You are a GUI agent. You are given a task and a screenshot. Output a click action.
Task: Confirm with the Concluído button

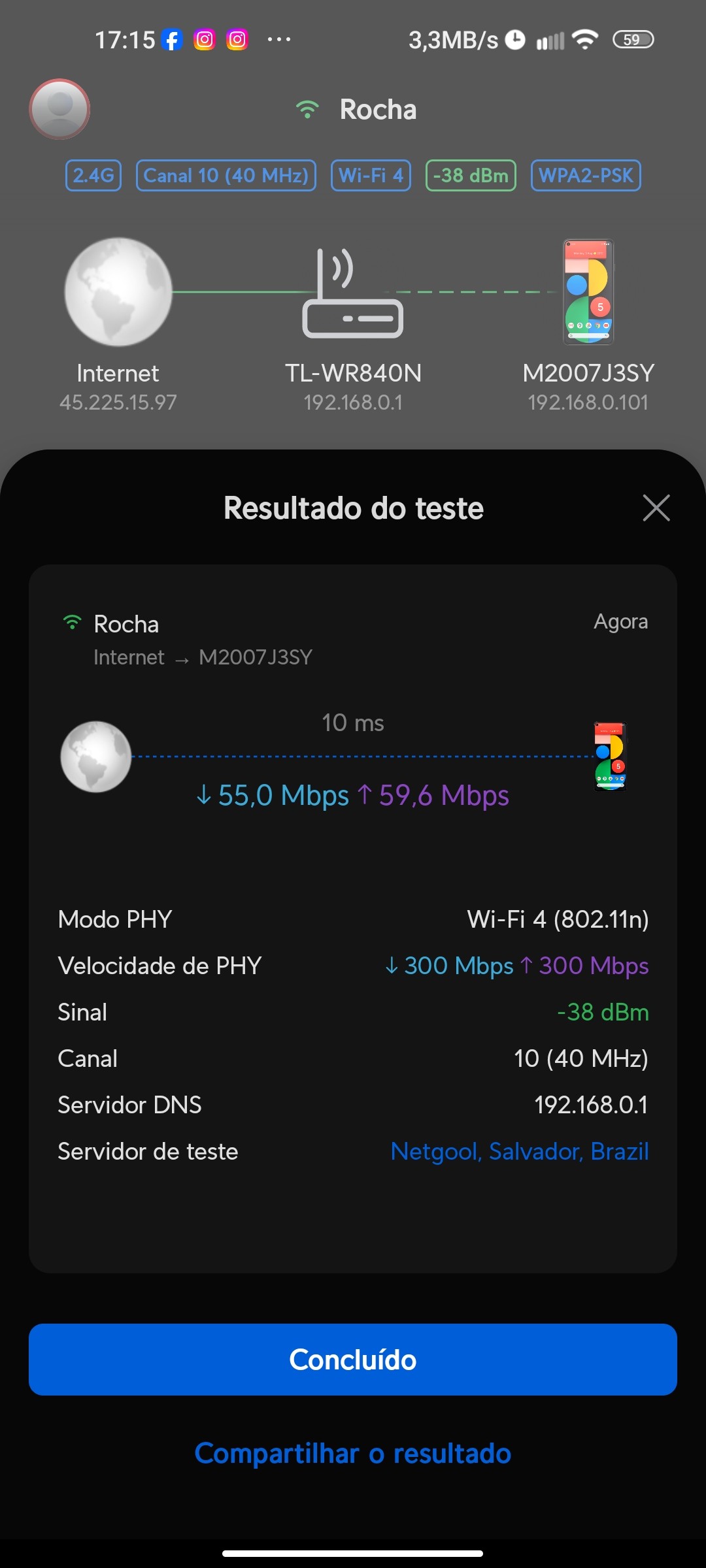(x=353, y=1360)
